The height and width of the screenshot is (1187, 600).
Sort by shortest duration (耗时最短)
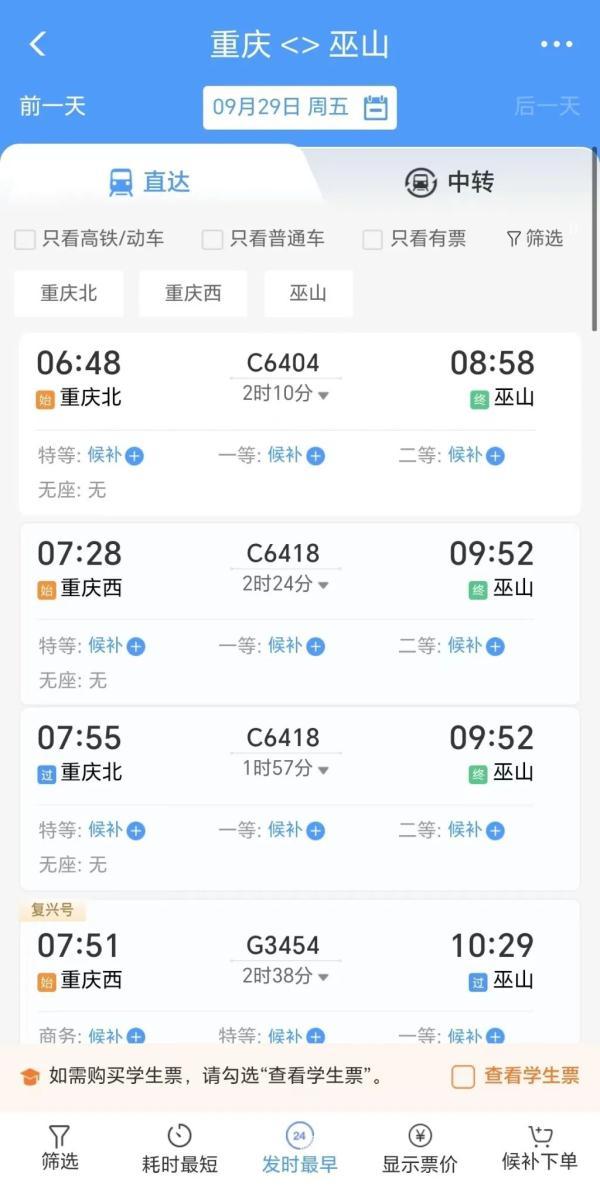click(179, 1148)
